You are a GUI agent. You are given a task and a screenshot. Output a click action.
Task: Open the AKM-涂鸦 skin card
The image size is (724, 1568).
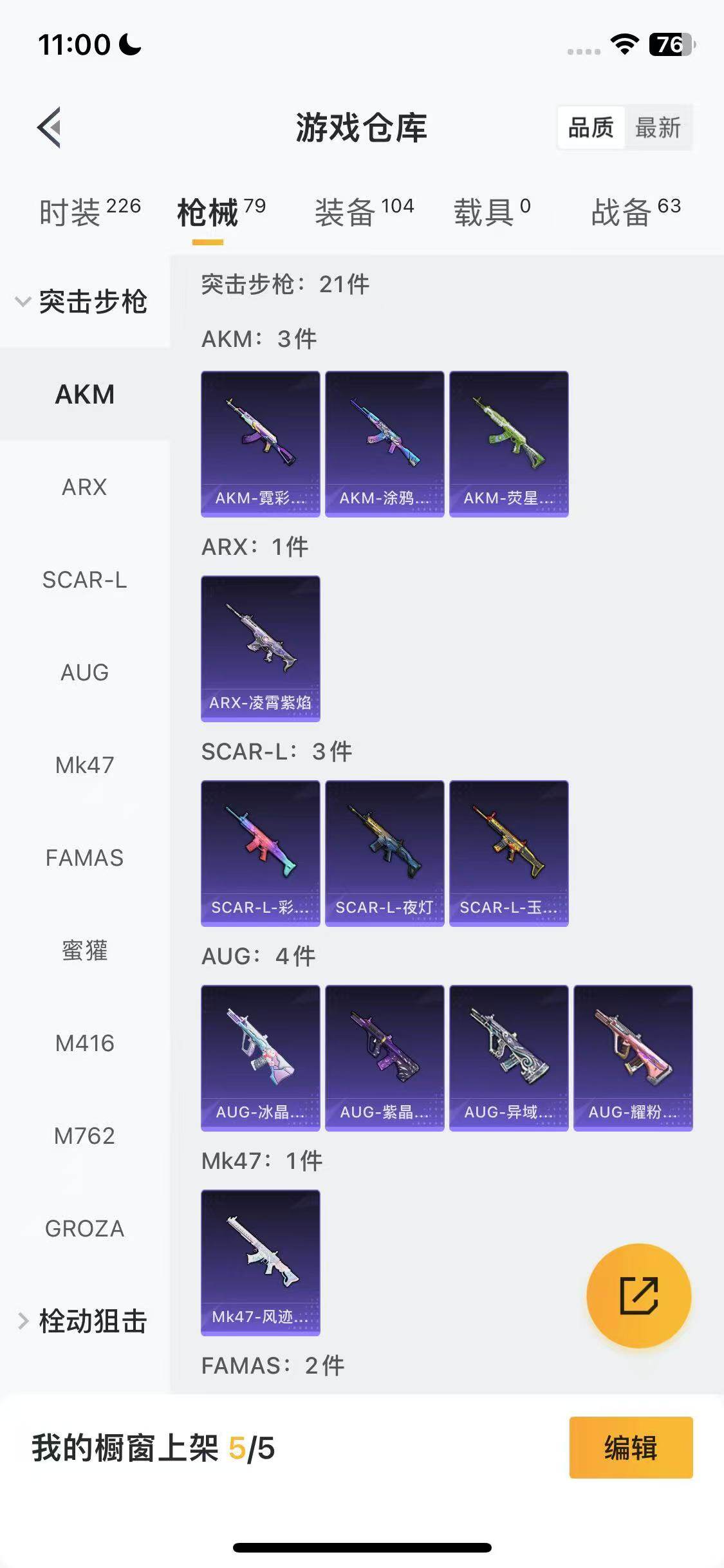(x=385, y=443)
